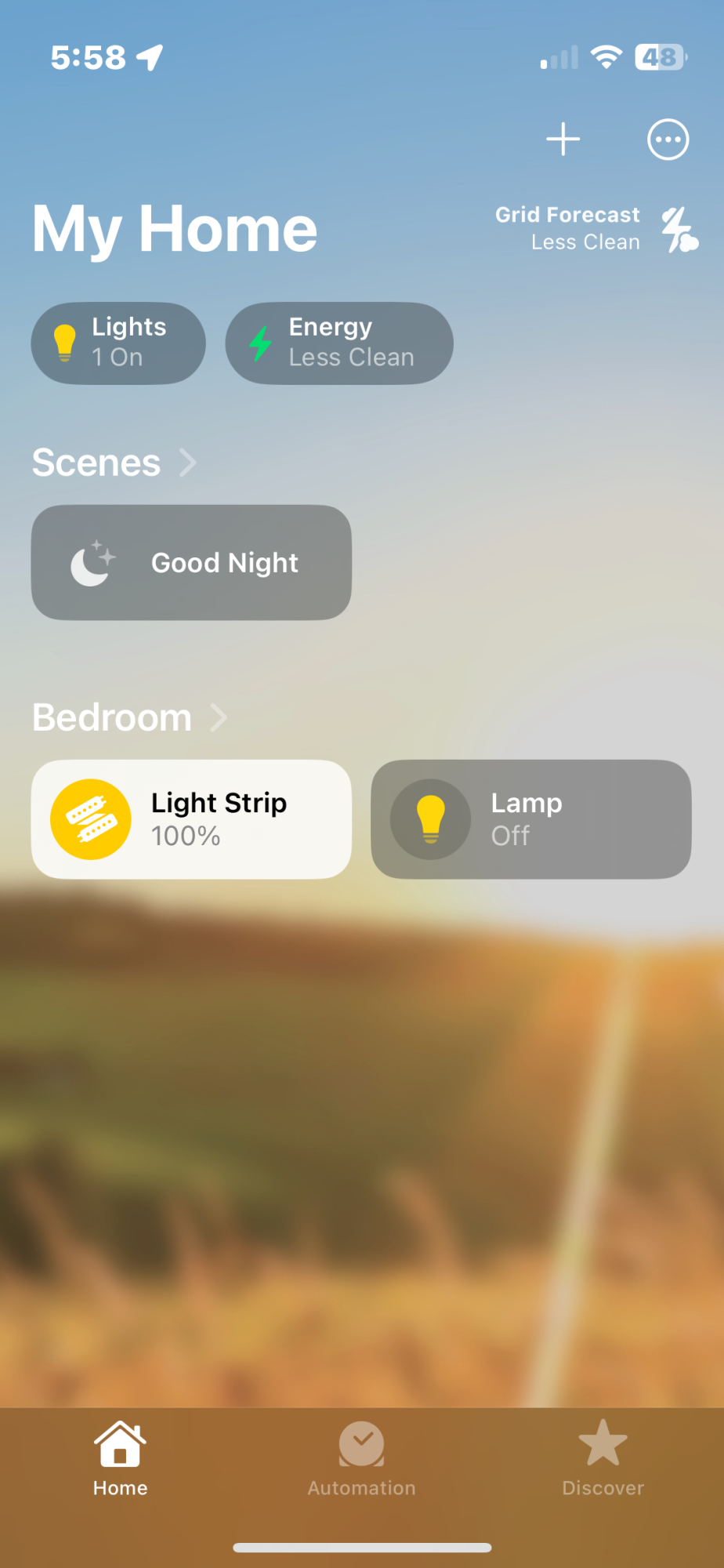Select the Lights status chip
This screenshot has width=724, height=1568.
[x=118, y=343]
